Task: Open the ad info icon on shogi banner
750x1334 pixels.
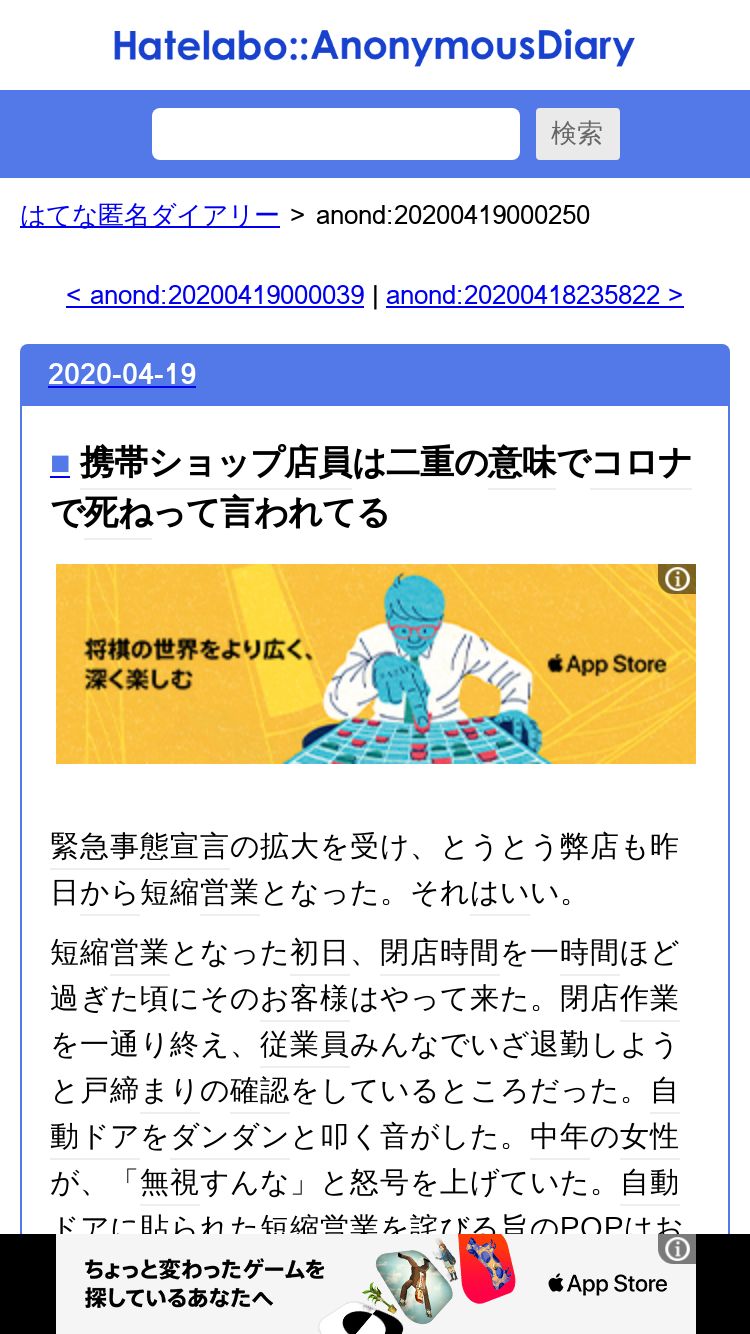Action: 678,579
